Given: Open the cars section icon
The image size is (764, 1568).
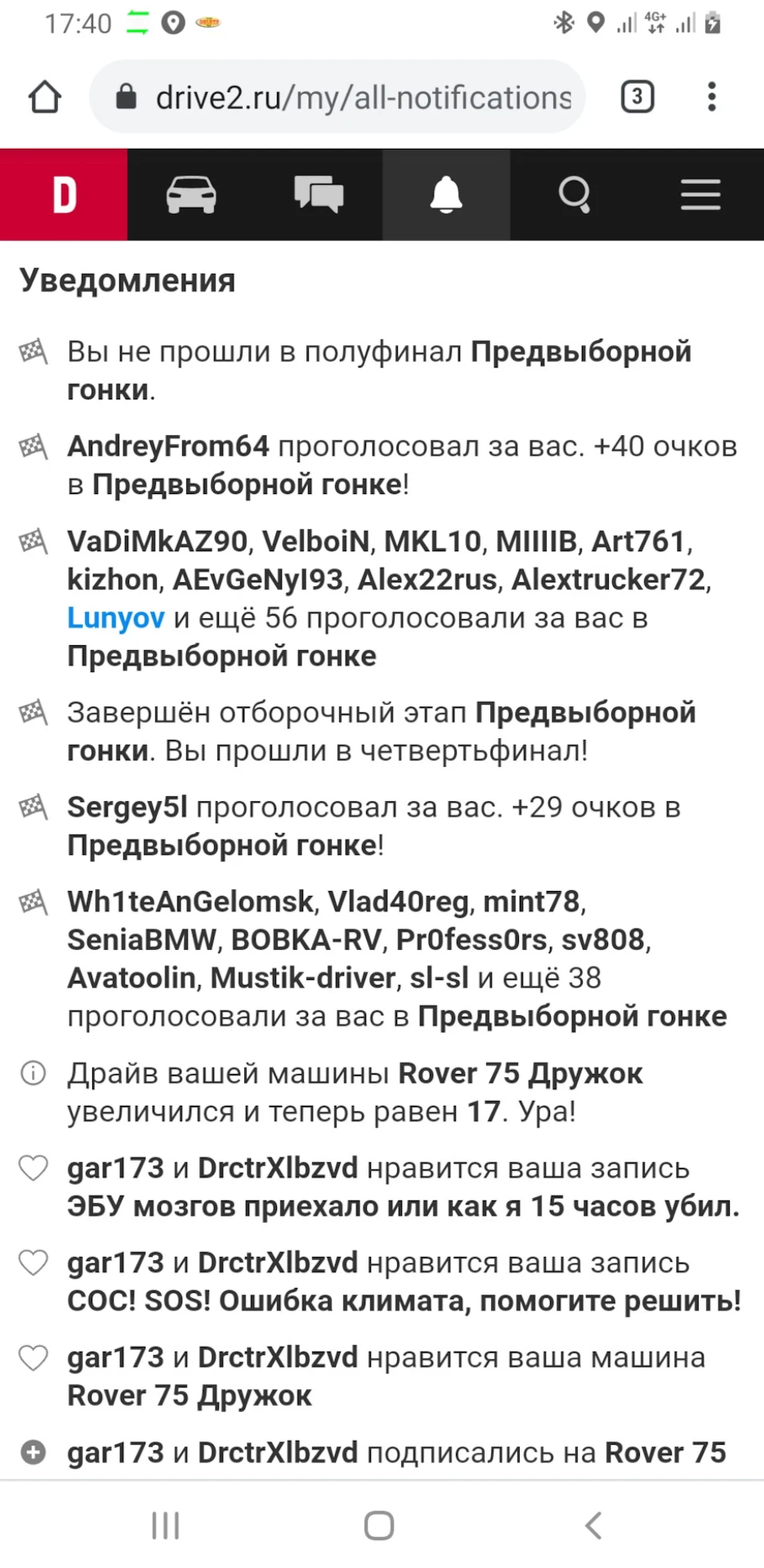Looking at the screenshot, I should coord(191,195).
